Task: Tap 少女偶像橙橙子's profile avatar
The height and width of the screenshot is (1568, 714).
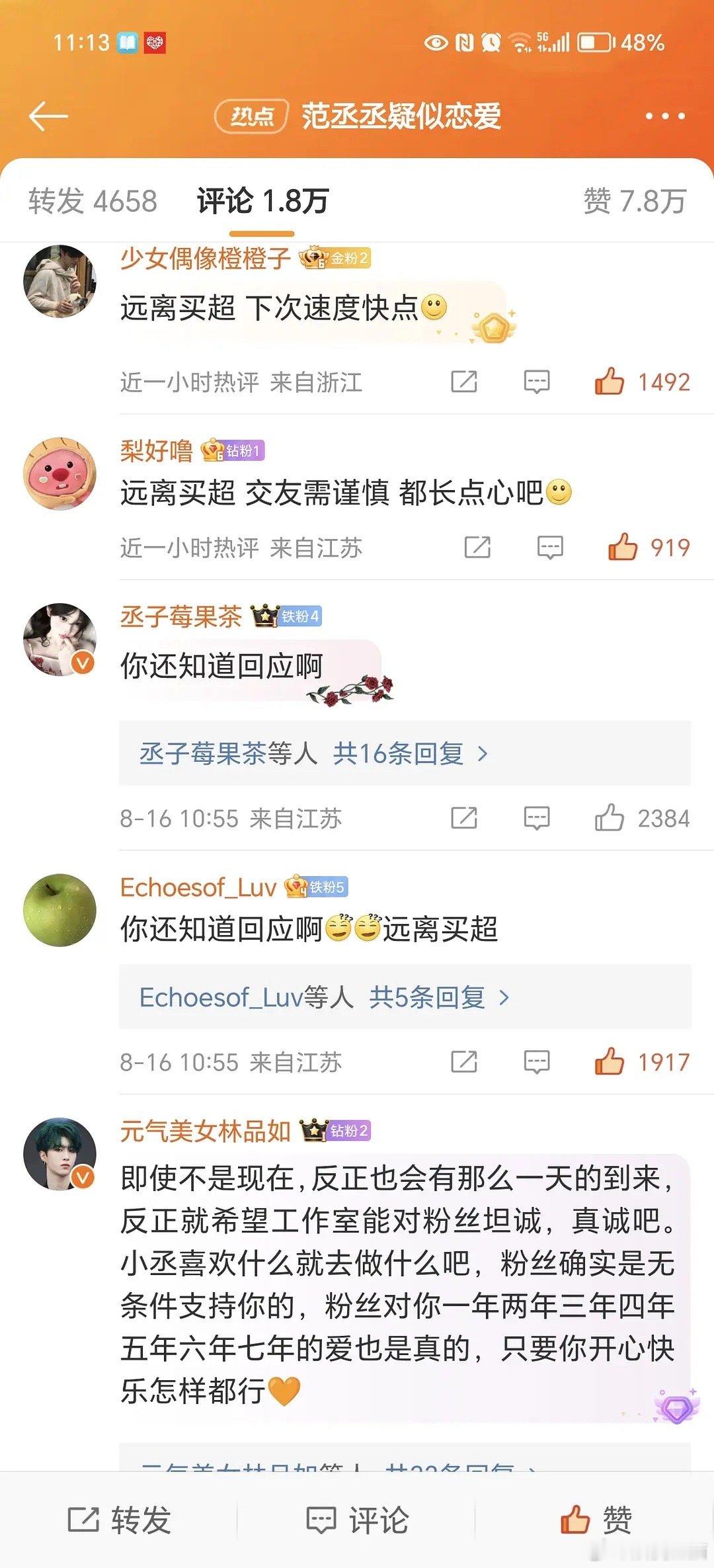Action: pos(59,282)
